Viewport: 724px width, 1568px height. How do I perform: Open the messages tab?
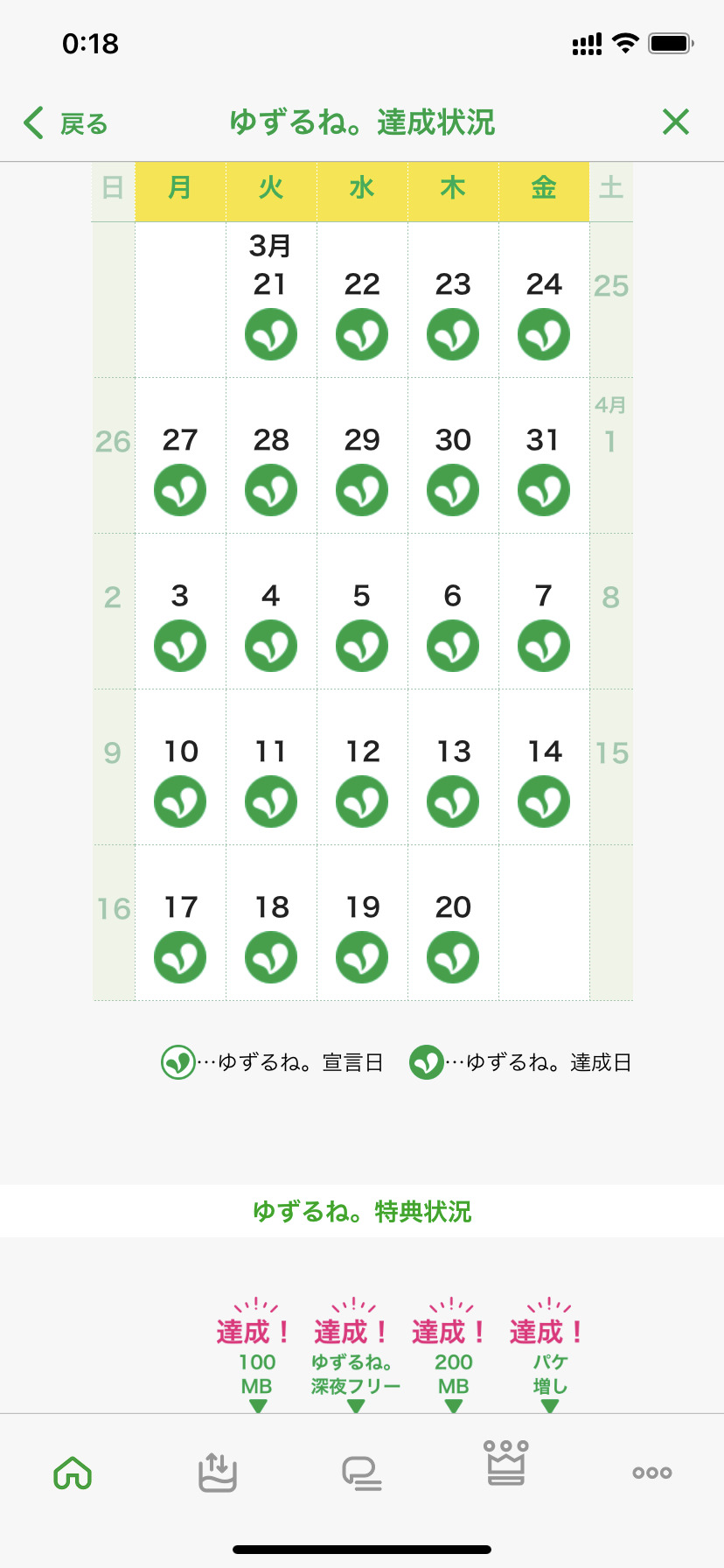click(362, 1473)
